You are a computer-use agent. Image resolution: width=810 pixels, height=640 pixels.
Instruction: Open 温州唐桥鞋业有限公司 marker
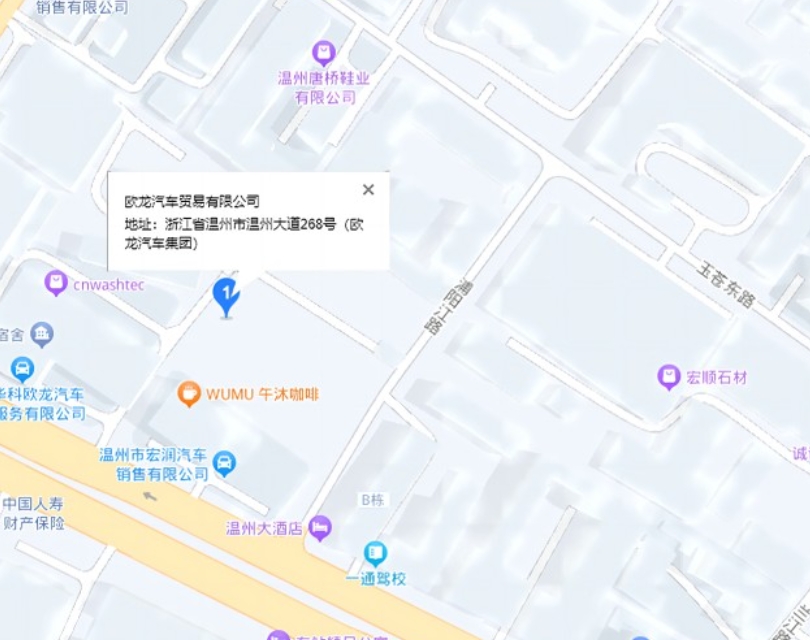point(323,52)
